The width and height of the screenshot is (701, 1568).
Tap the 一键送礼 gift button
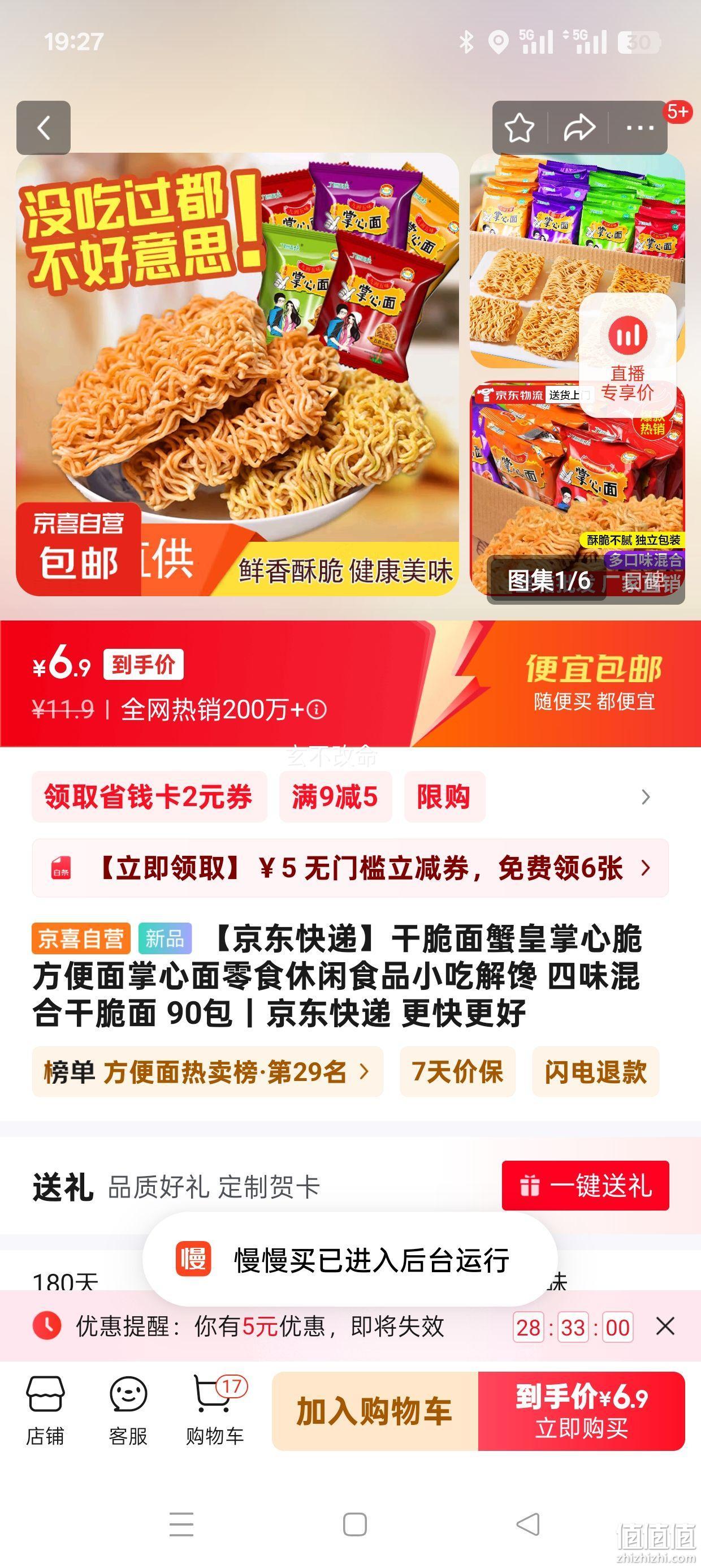pos(585,1186)
